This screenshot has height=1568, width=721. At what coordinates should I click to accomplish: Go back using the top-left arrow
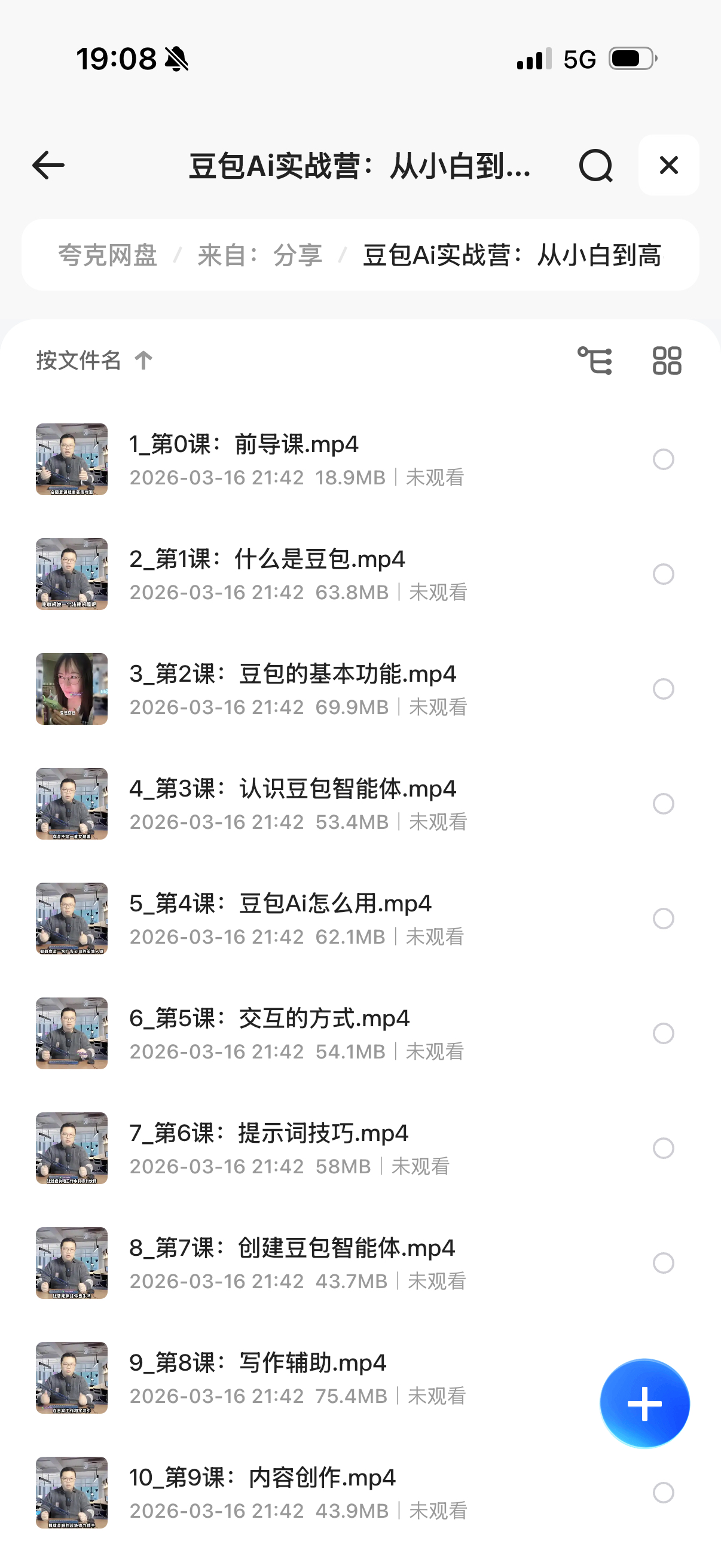coord(48,166)
